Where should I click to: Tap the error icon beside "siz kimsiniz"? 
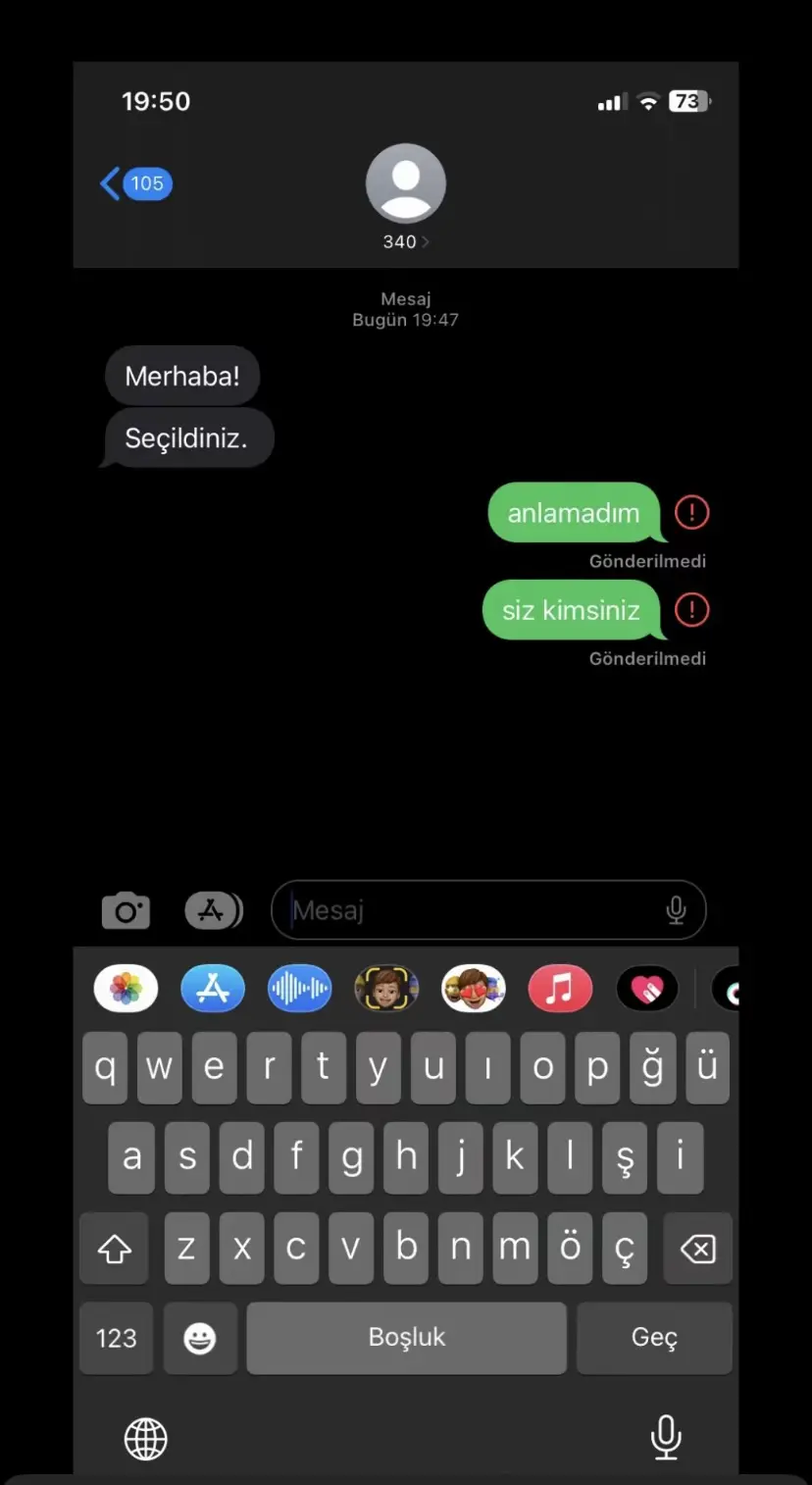point(692,609)
